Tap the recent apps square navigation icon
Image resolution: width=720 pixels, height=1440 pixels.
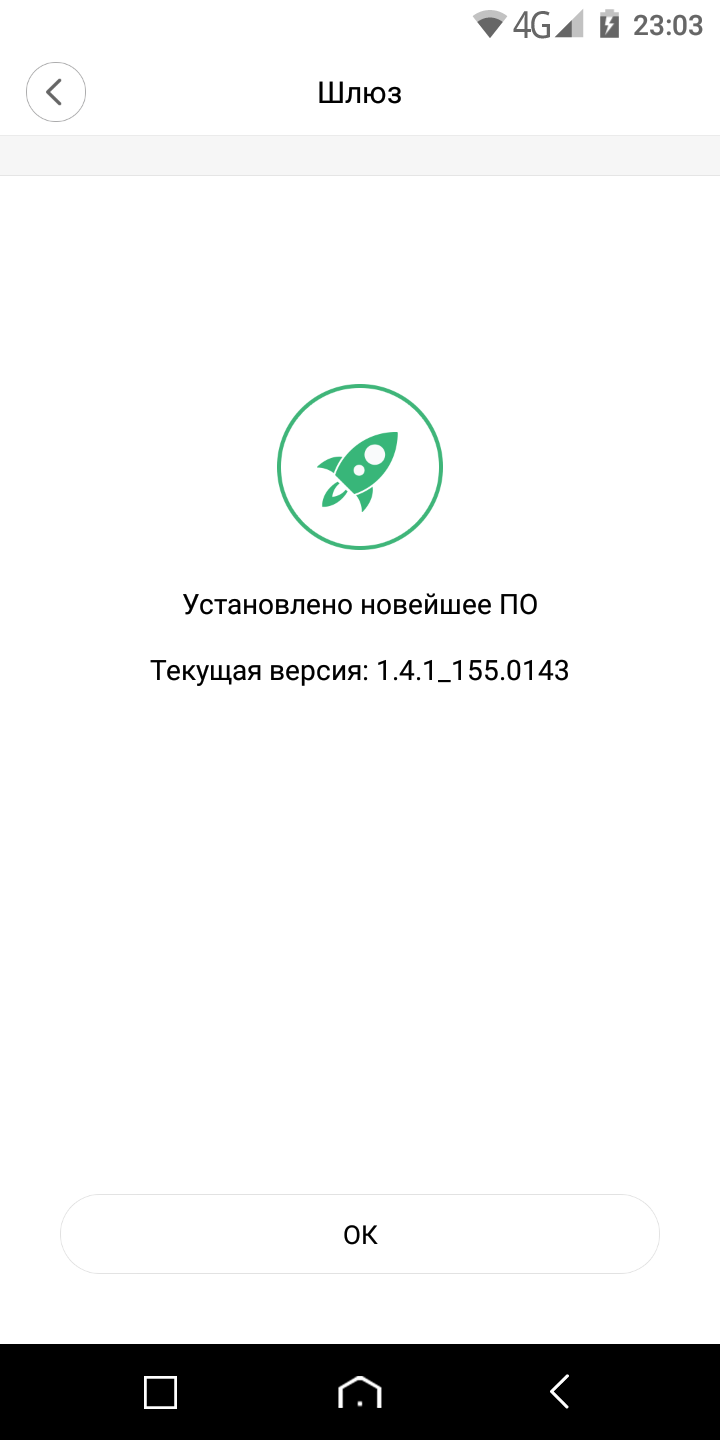tap(160, 1391)
